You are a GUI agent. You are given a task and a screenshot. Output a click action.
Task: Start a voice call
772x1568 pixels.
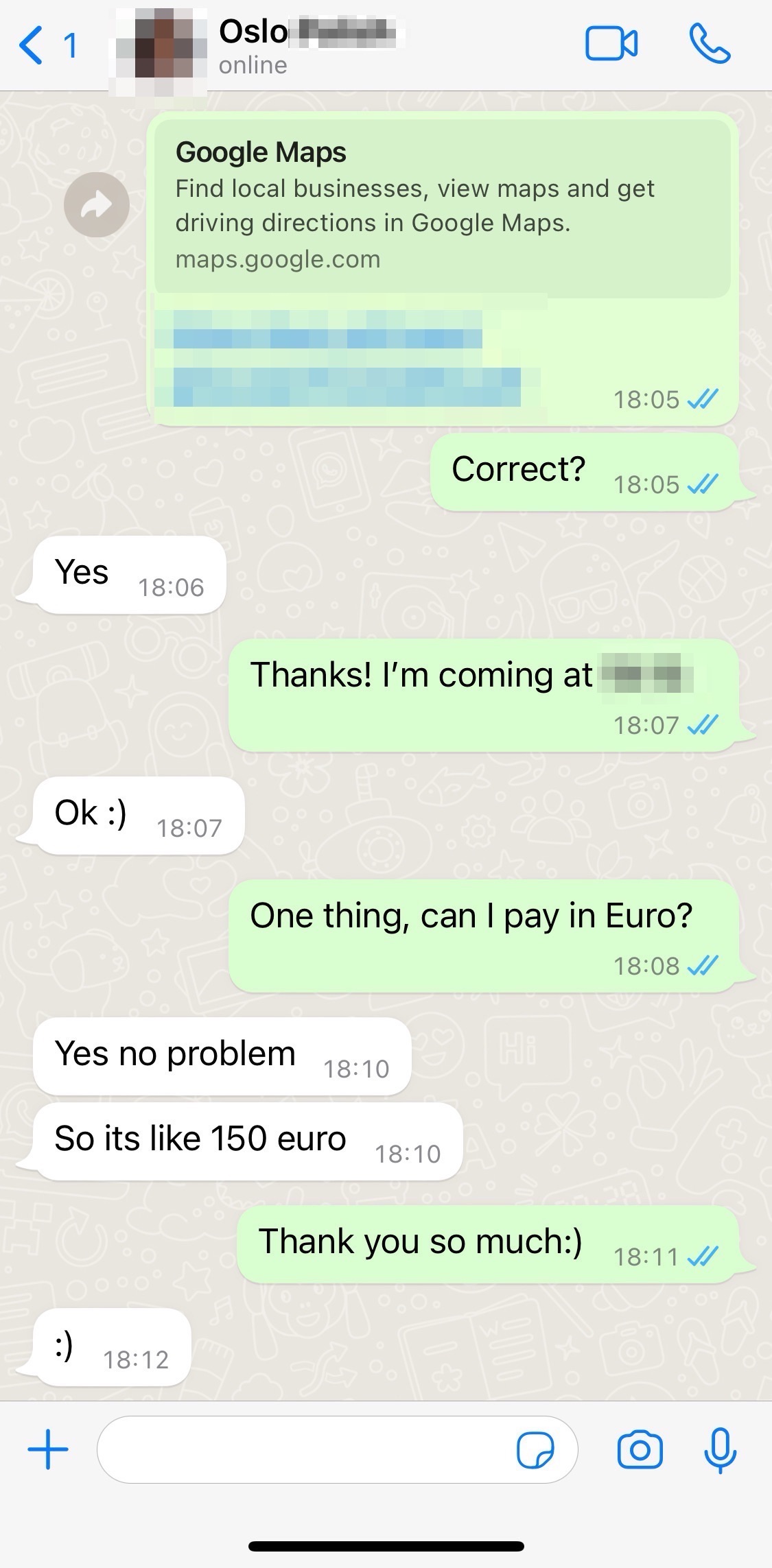coord(710,45)
